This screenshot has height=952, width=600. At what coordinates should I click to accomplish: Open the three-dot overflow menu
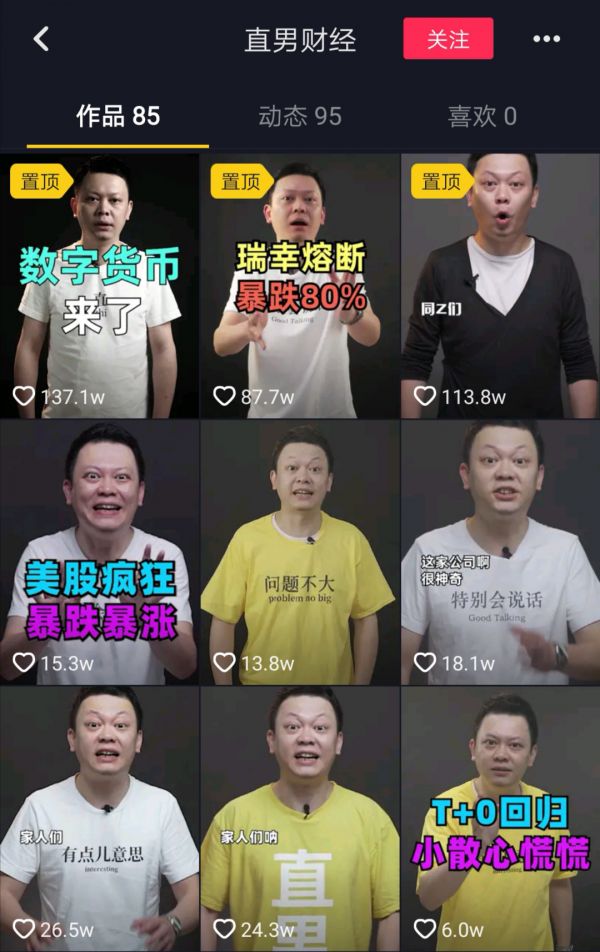point(546,39)
